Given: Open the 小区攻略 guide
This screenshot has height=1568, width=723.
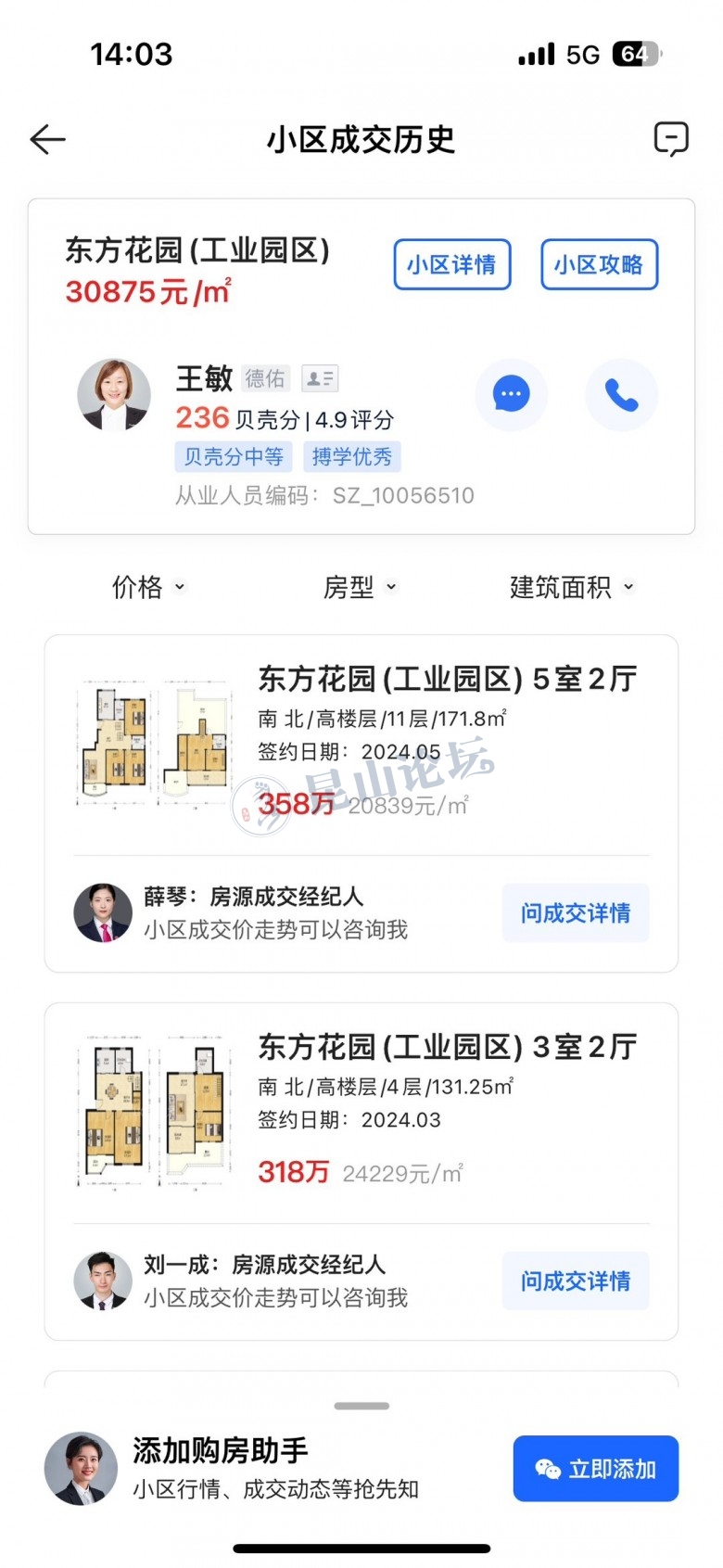Looking at the screenshot, I should (599, 264).
